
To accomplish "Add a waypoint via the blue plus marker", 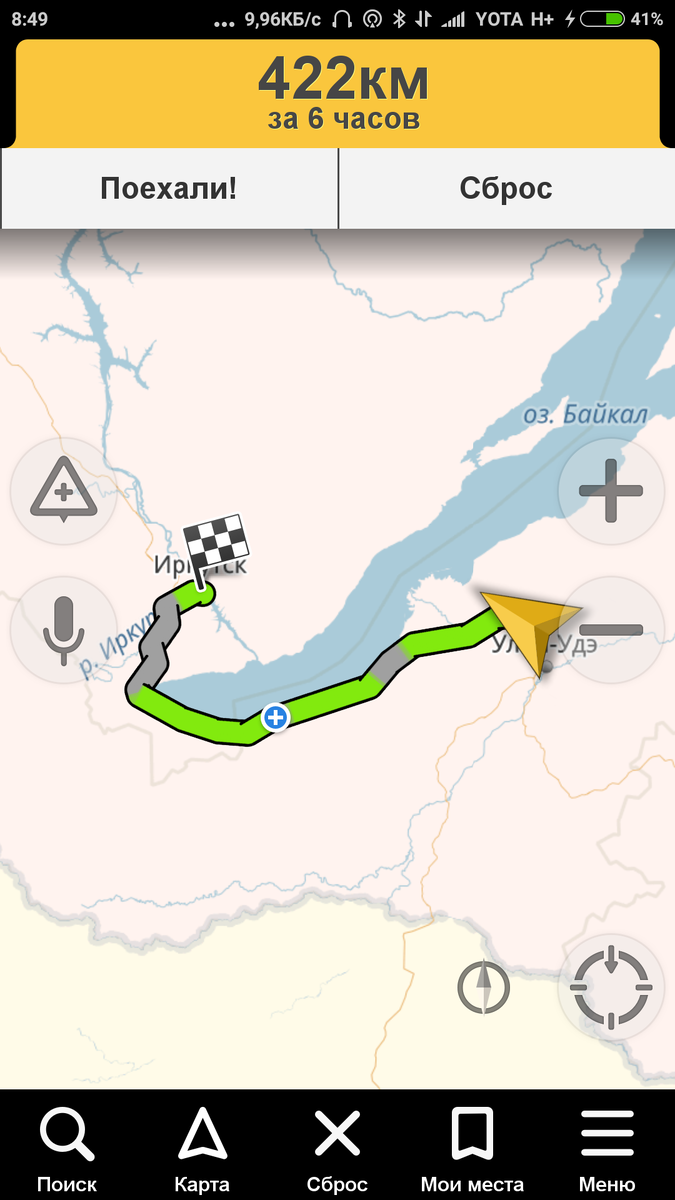I will pyautogui.click(x=275, y=717).
